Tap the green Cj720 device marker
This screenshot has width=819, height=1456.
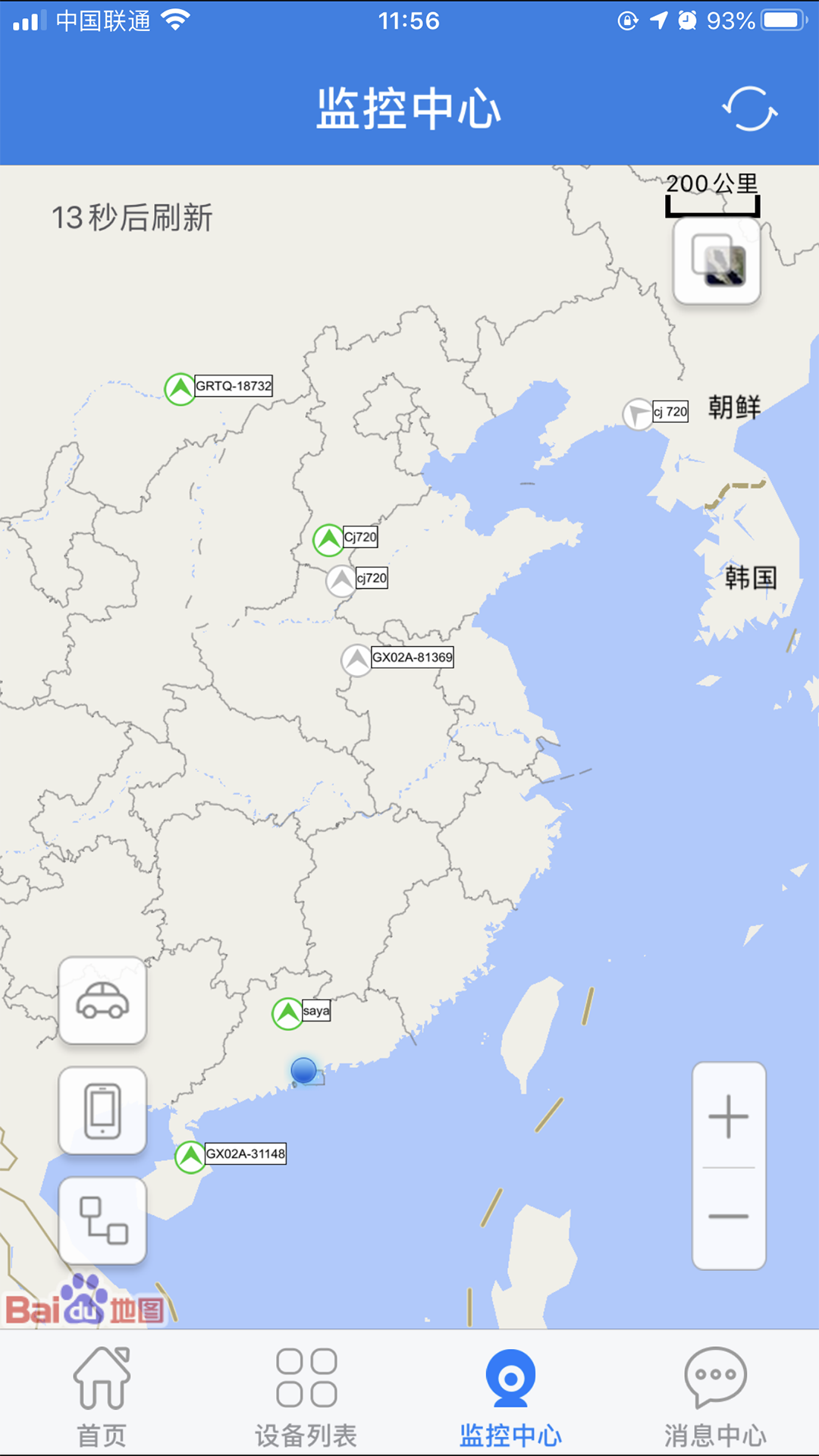point(329,540)
